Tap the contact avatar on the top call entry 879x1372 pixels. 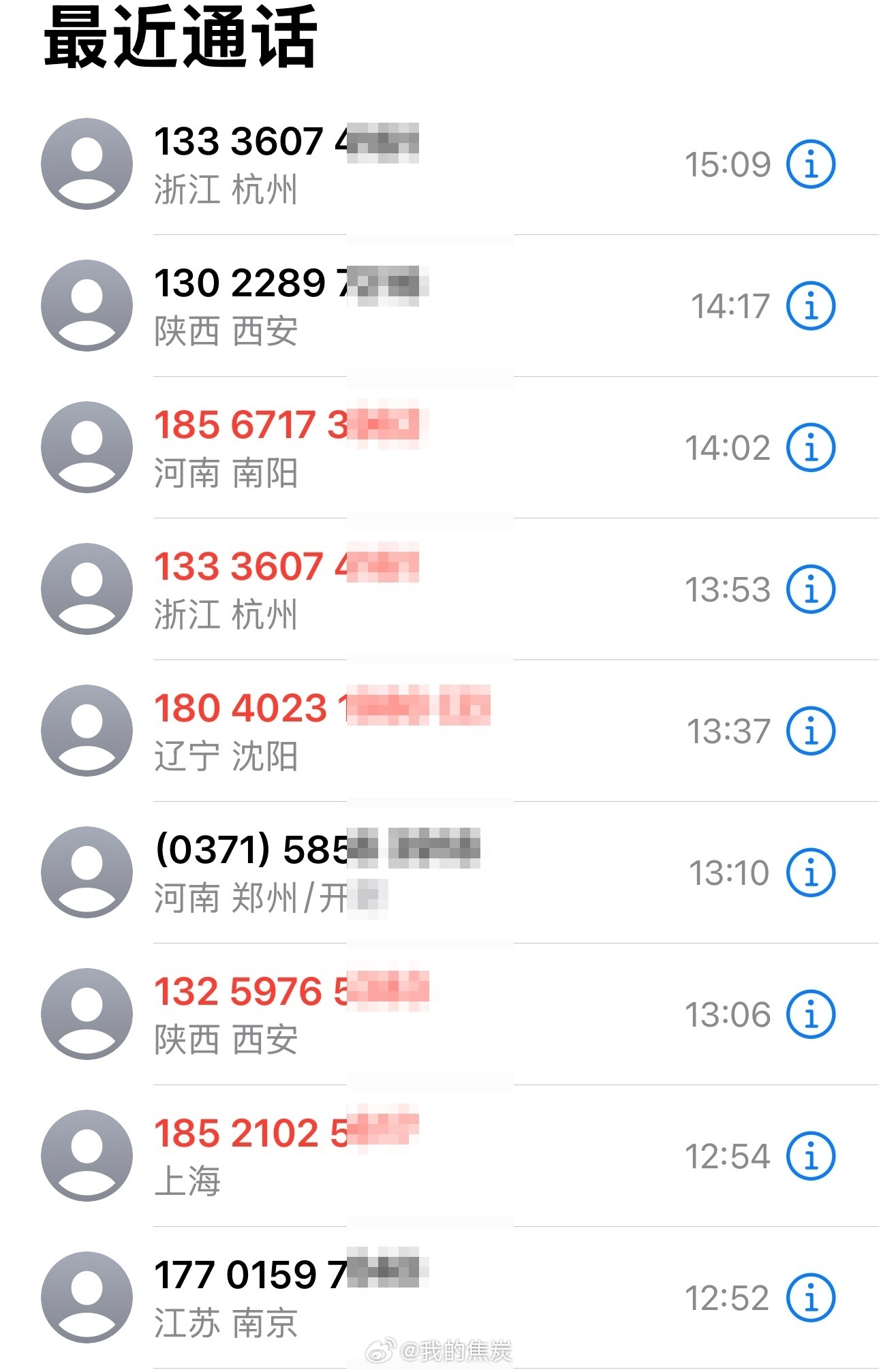coord(87,163)
